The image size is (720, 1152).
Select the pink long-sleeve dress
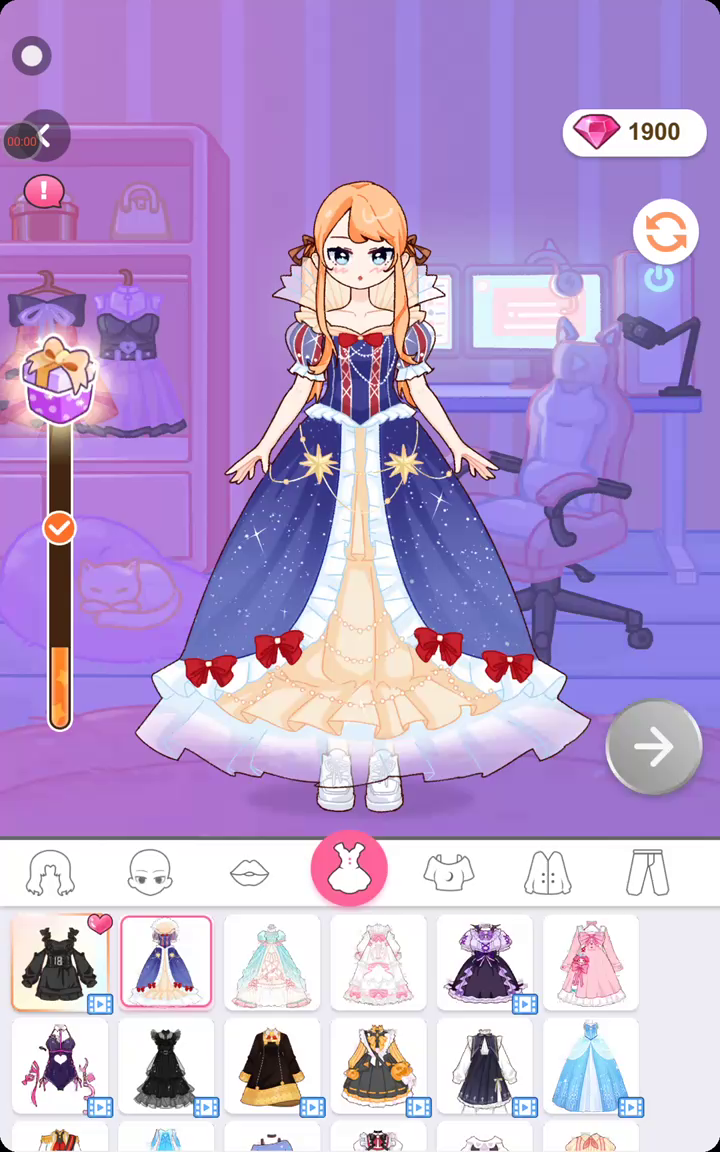click(x=590, y=962)
